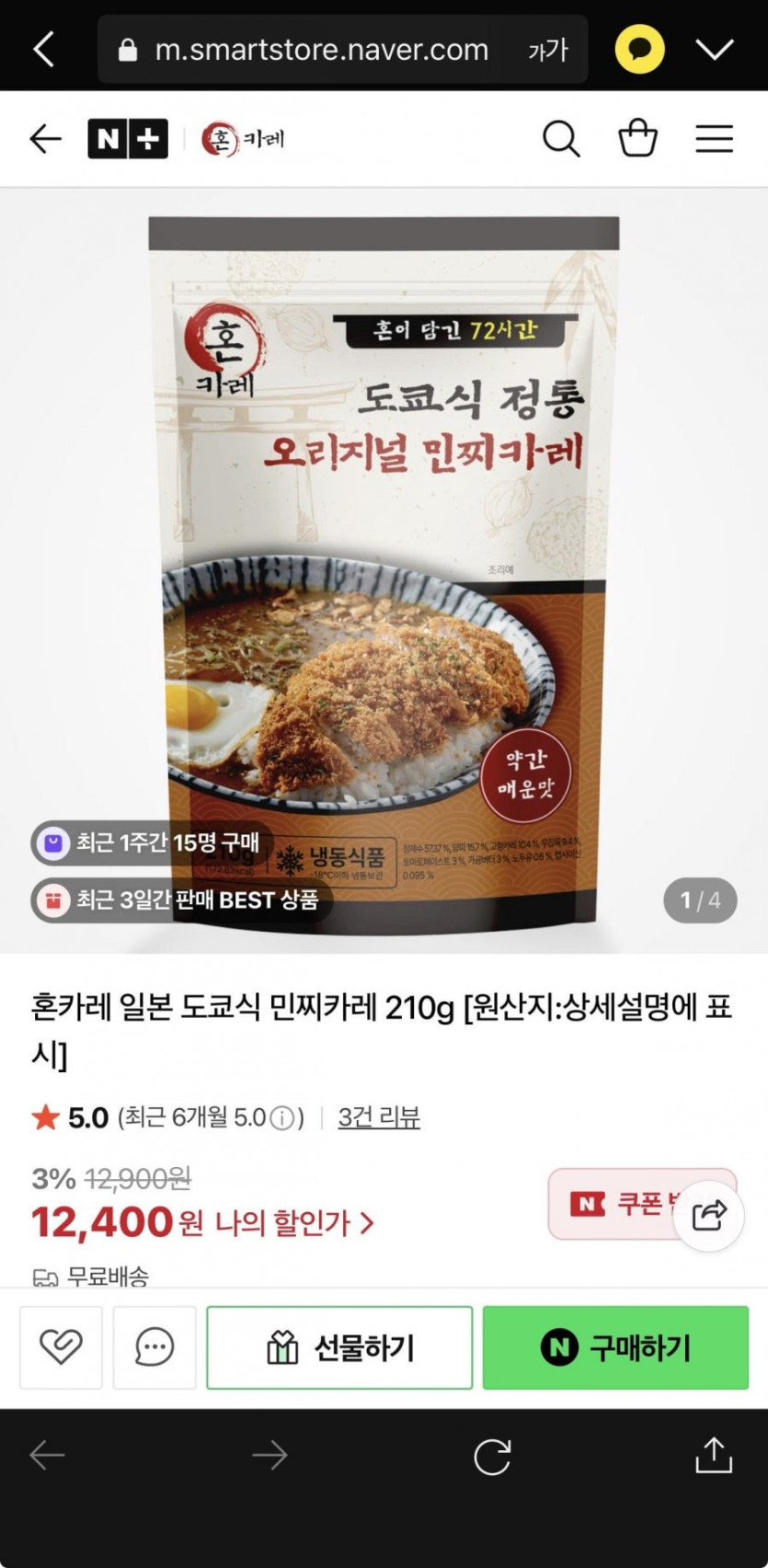Share this product via floating share button
The width and height of the screenshot is (768, 1568).
[x=708, y=1216]
